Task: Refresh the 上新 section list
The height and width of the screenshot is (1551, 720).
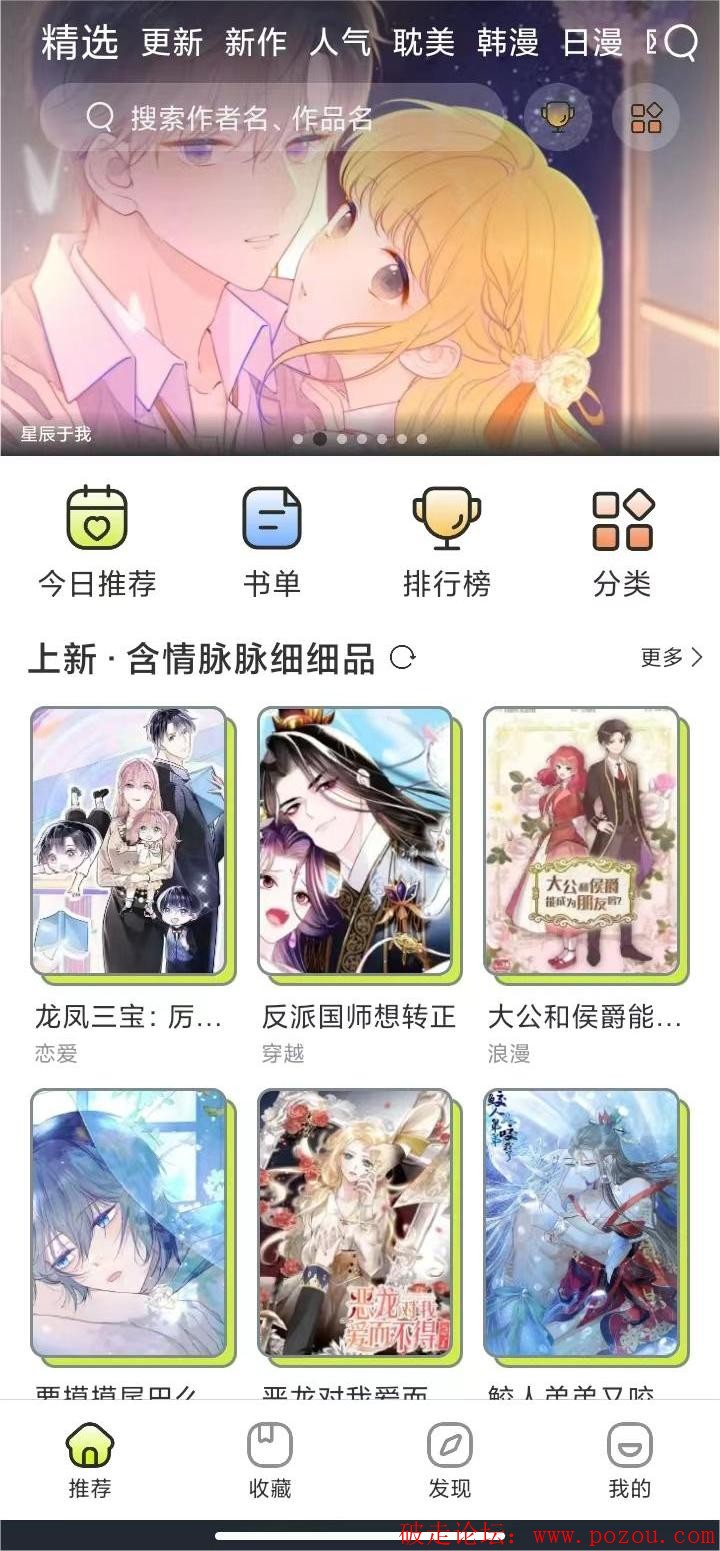Action: 402,658
